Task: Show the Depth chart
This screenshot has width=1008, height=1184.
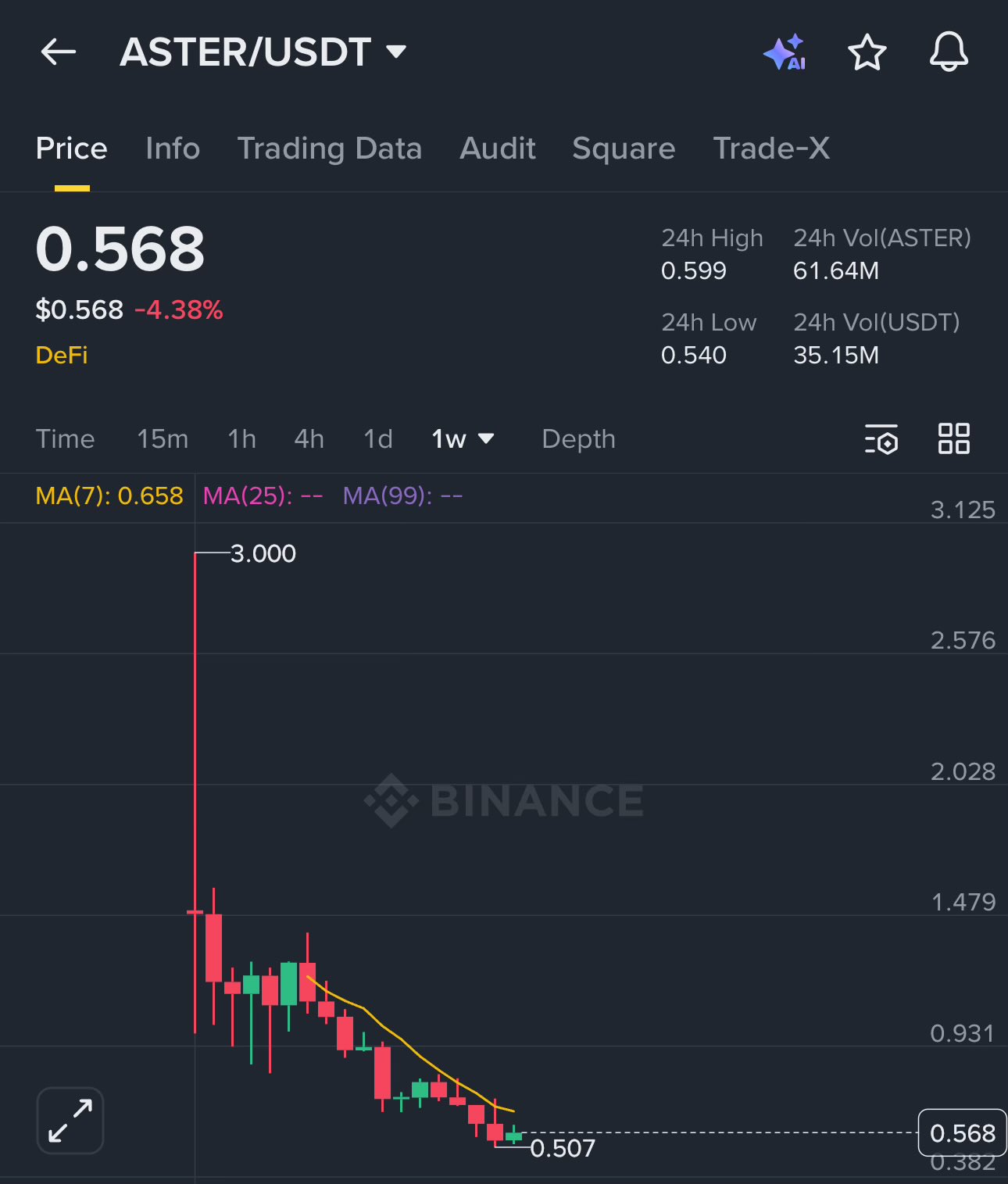Action: point(578,439)
